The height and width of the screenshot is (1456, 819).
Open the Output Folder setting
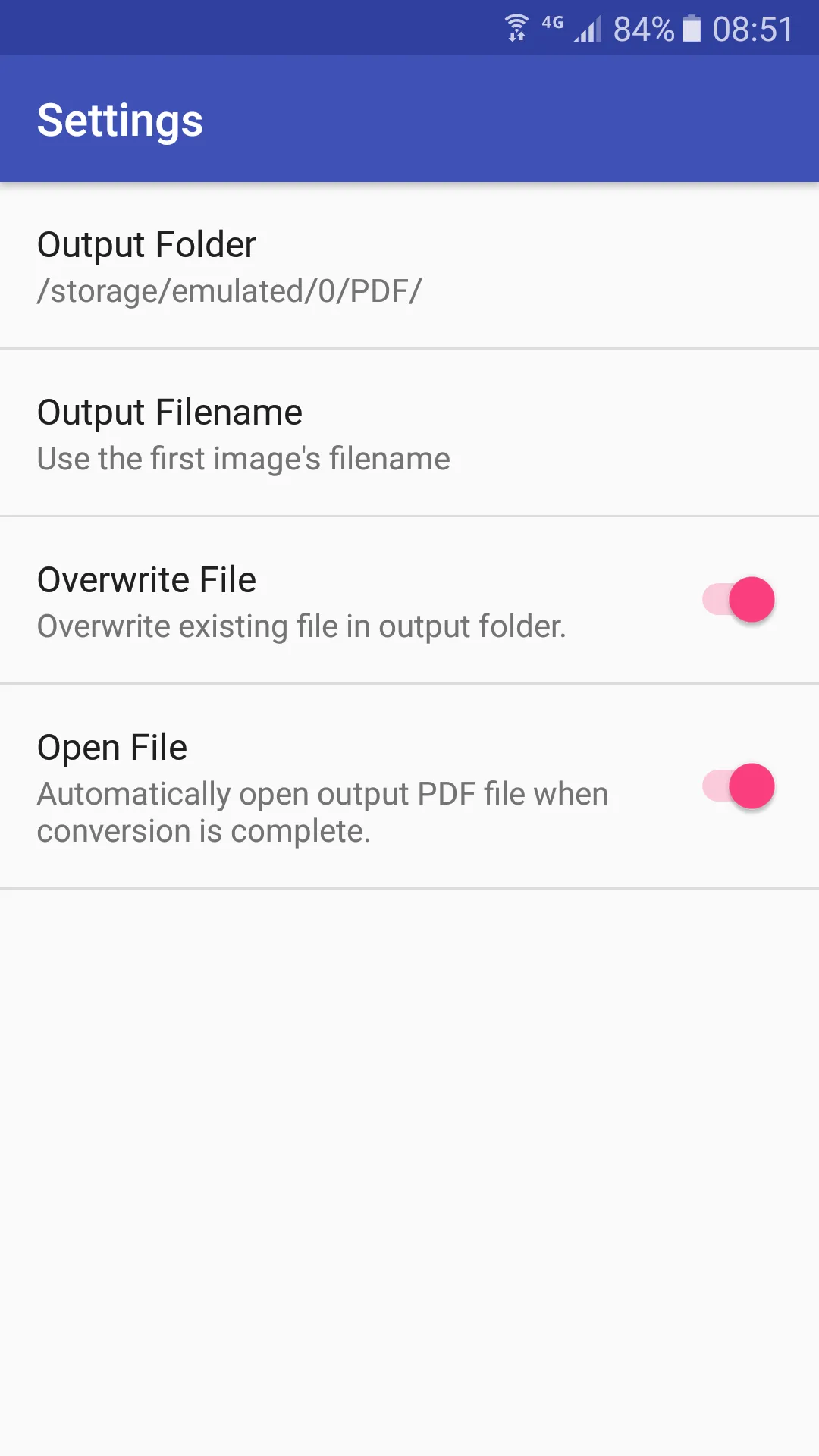coord(409,267)
